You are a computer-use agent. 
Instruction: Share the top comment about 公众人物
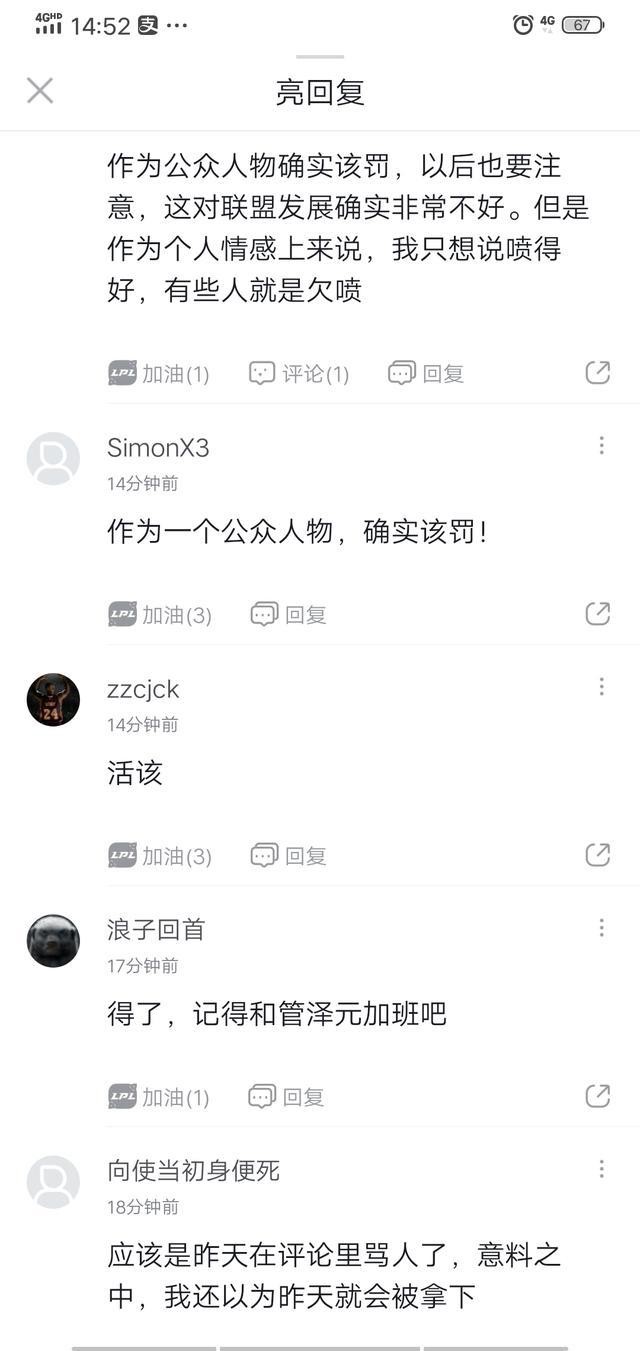597,373
